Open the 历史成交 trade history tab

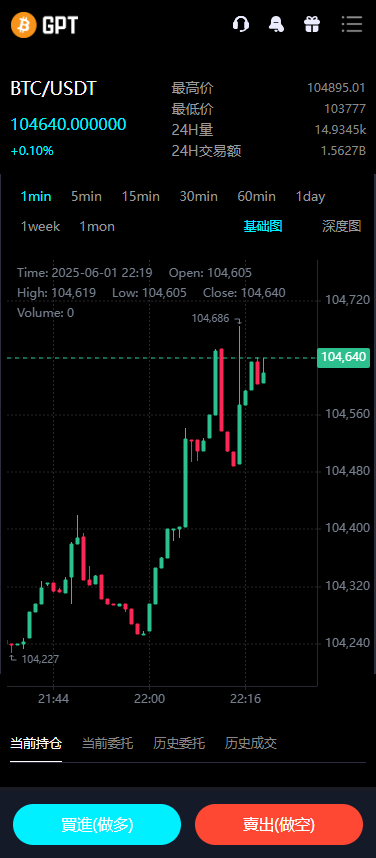pos(251,743)
